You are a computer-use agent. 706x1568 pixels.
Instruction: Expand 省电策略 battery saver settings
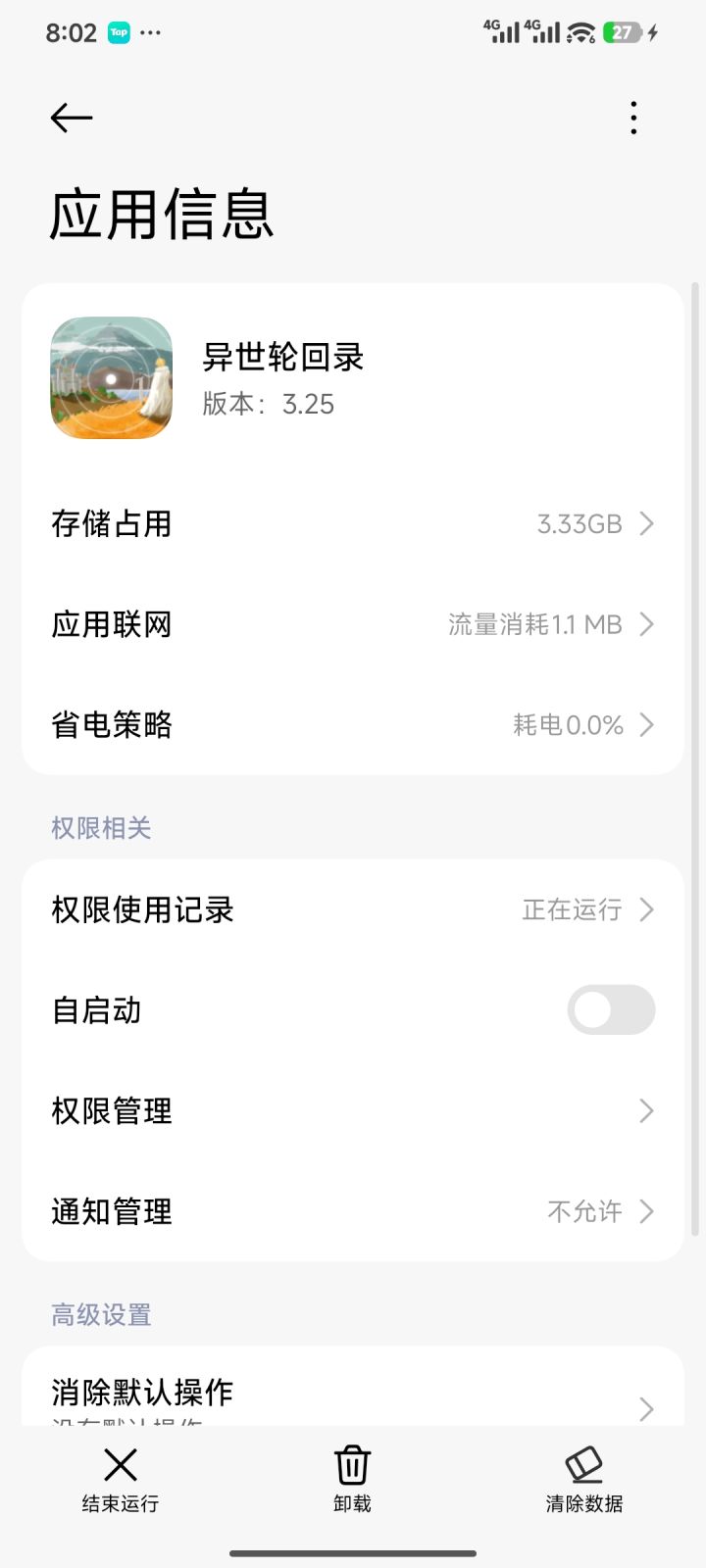(x=353, y=725)
